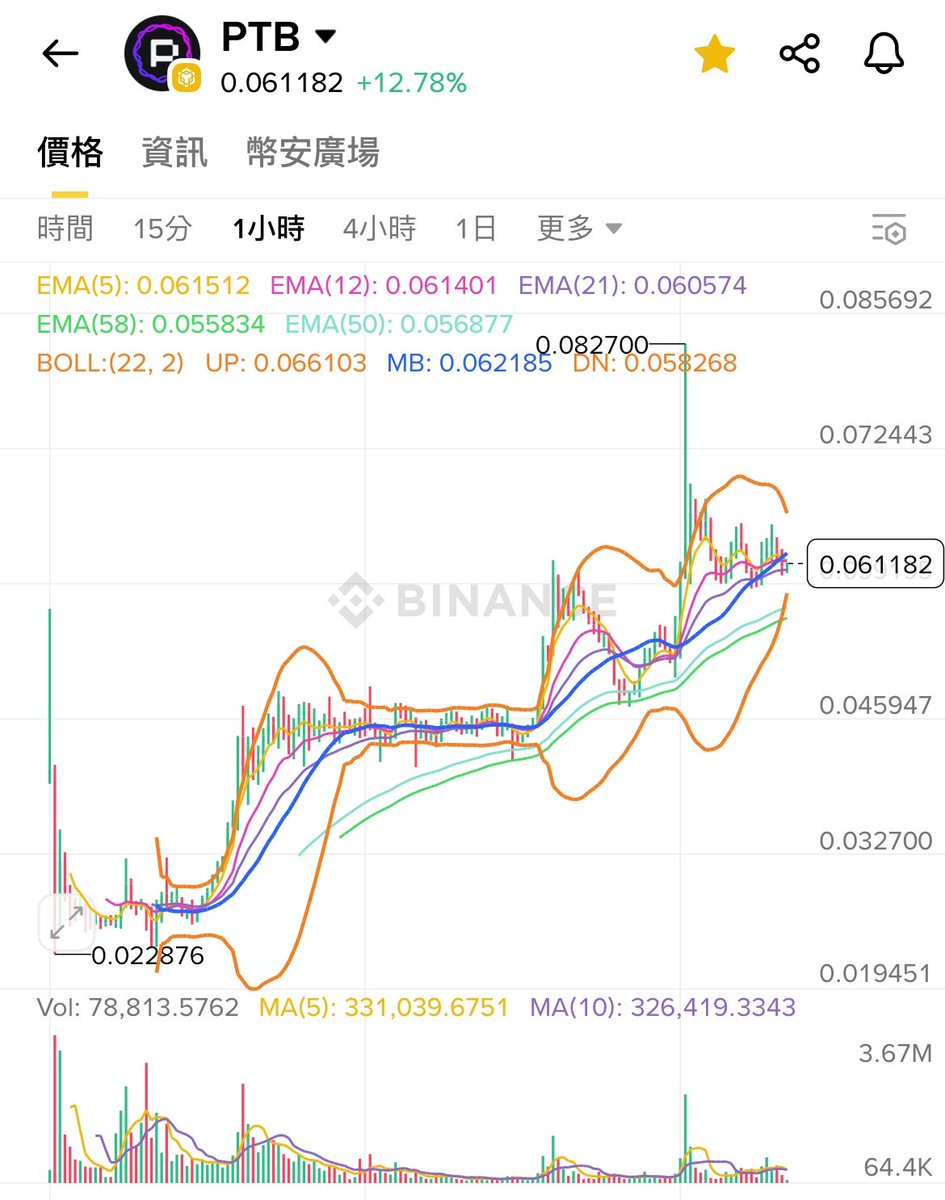
Task: Select the 價格 tab
Action: [x=70, y=153]
